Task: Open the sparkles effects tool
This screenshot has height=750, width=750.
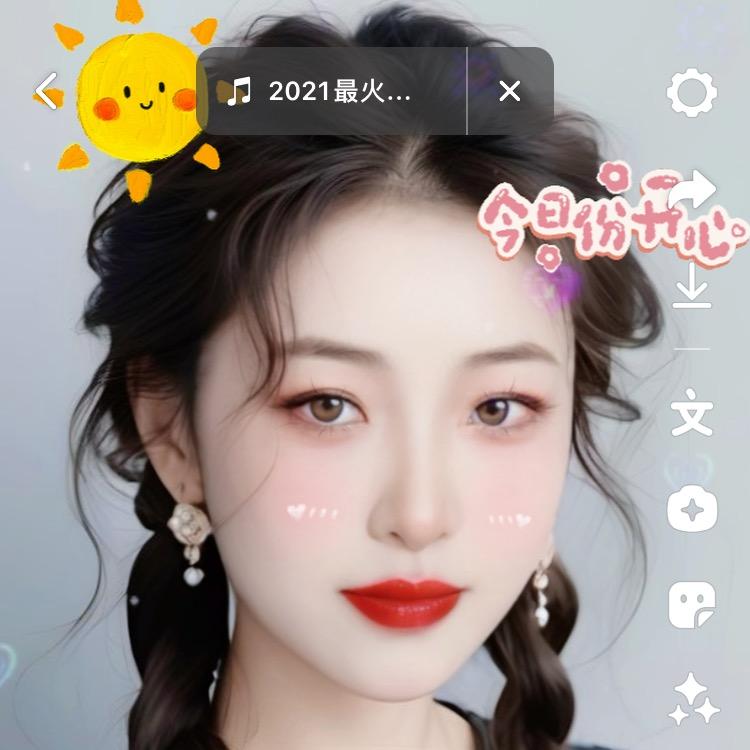Action: [693, 699]
